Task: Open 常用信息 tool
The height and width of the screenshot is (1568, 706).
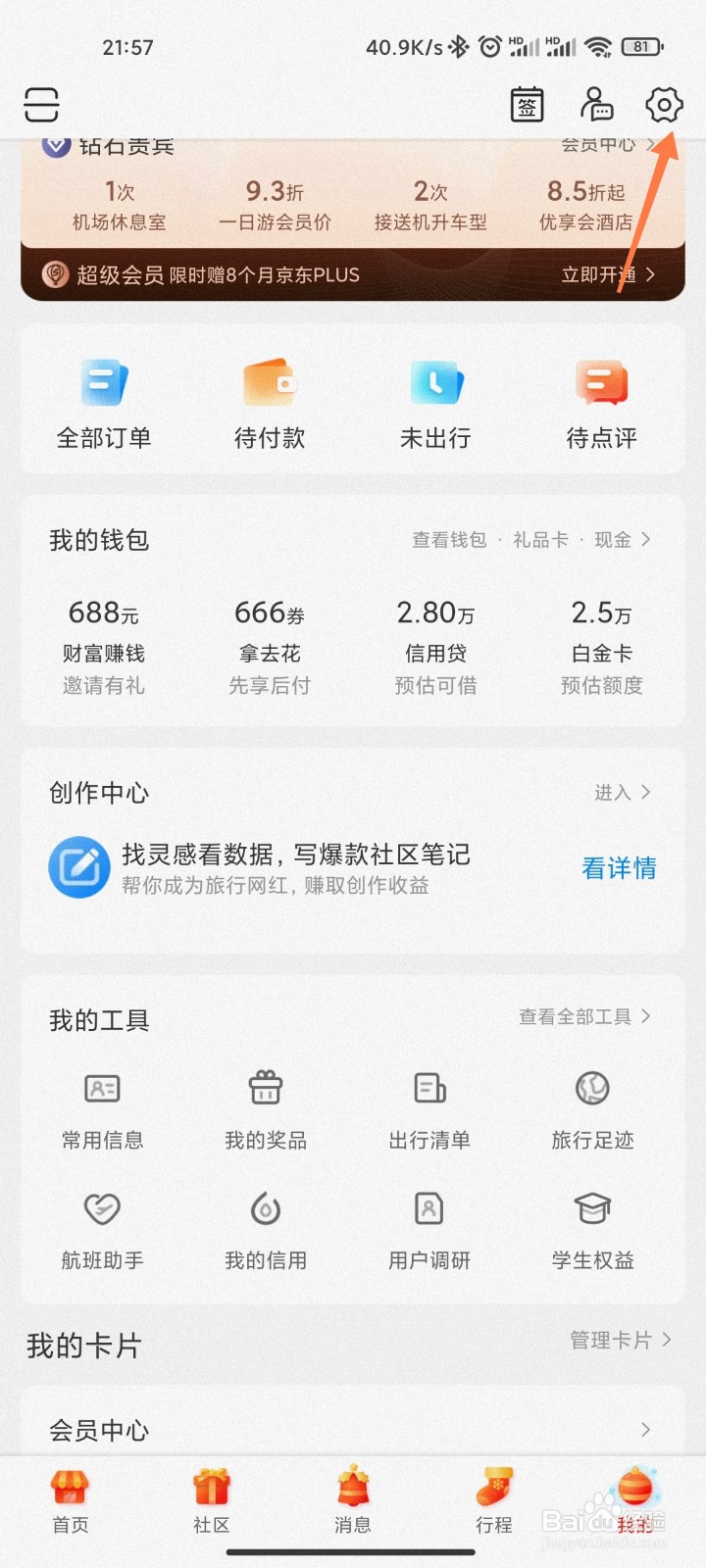Action: point(103,1109)
